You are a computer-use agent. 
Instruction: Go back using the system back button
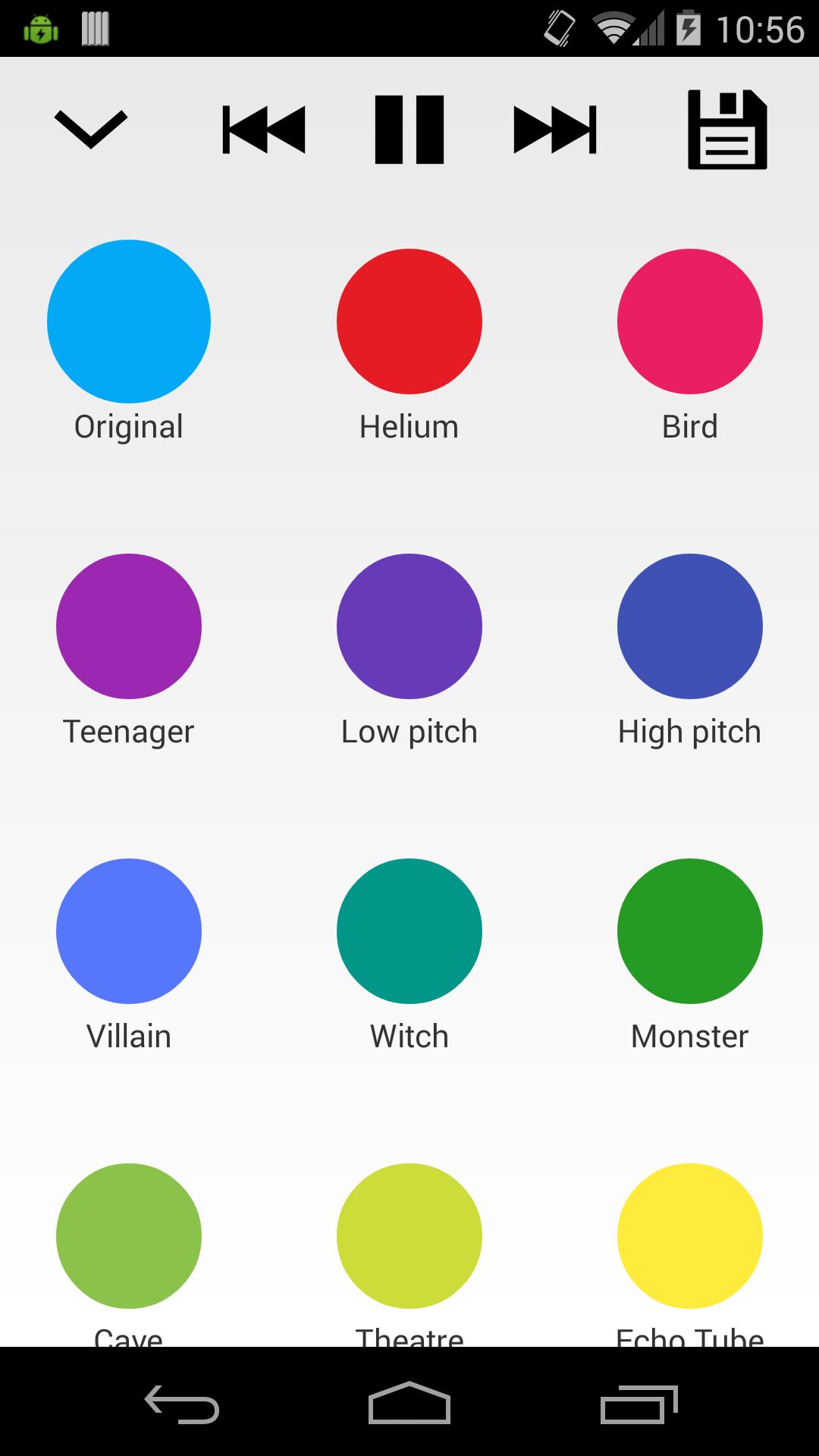click(x=182, y=1403)
